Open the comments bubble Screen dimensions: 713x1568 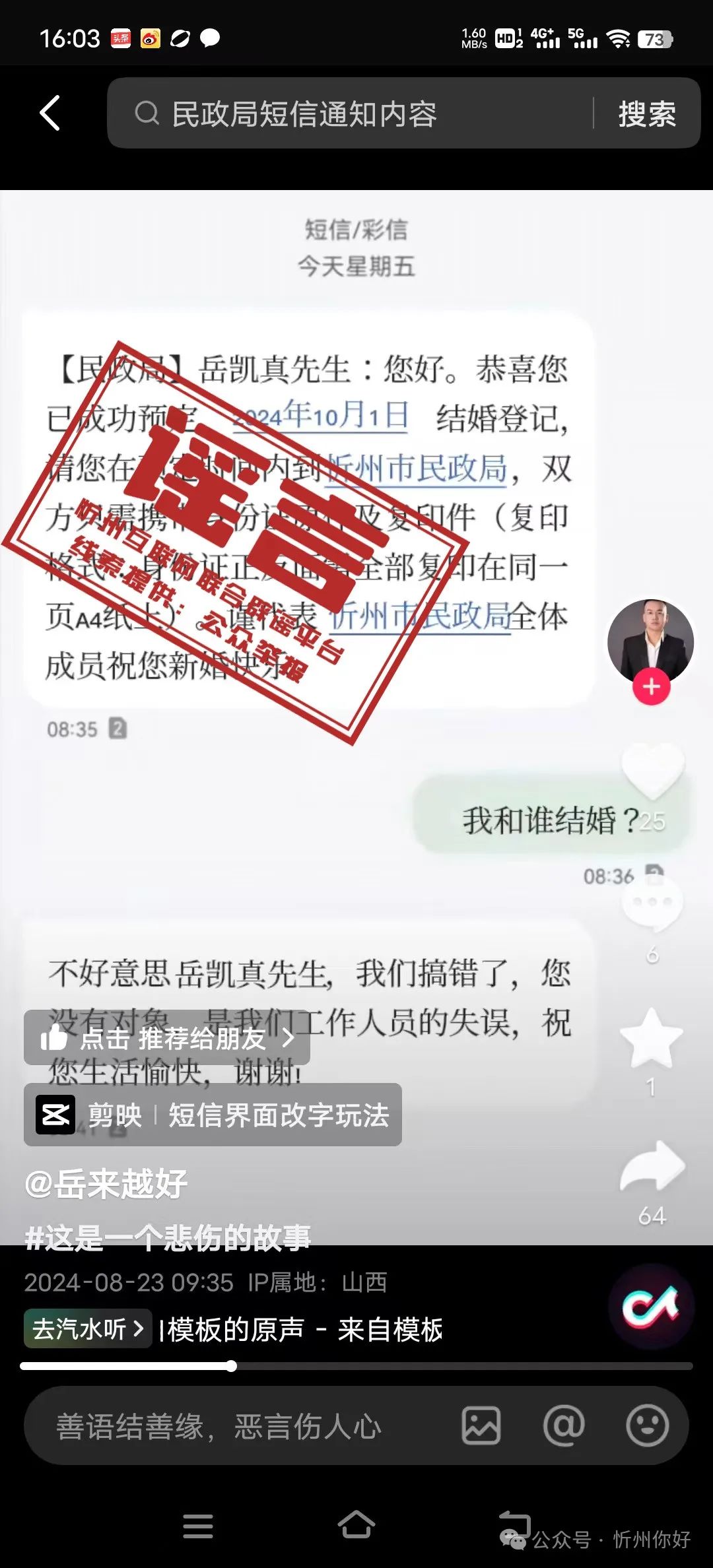pyautogui.click(x=652, y=904)
